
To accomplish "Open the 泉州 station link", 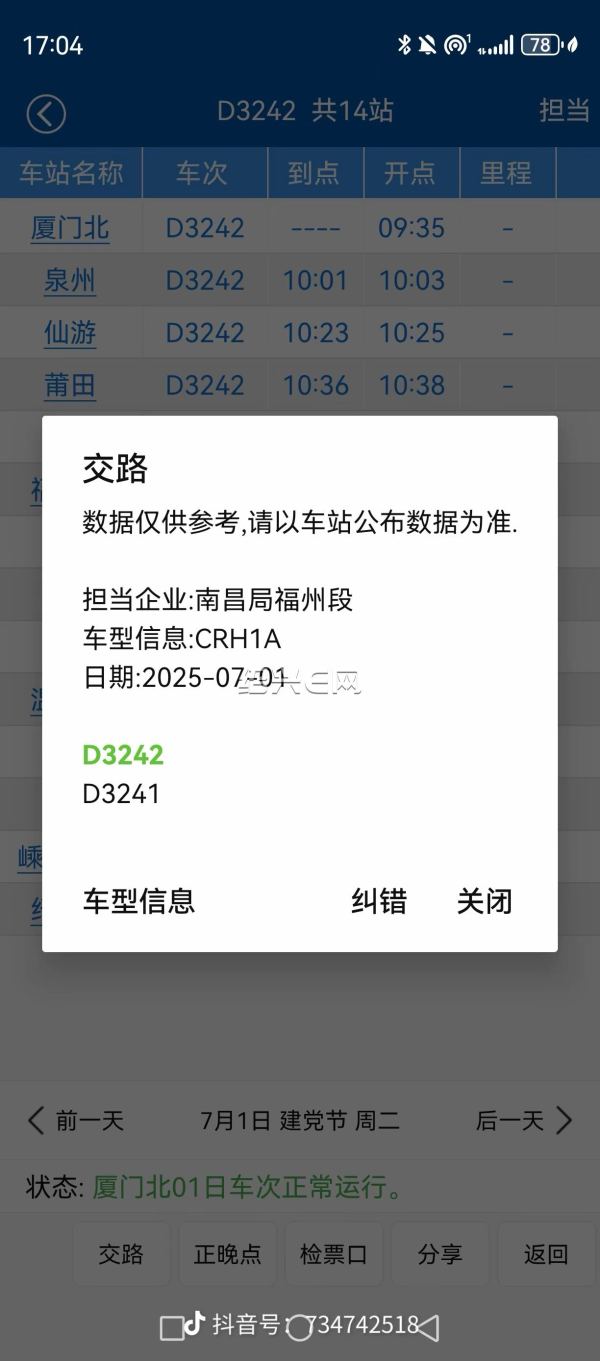I will (70, 280).
